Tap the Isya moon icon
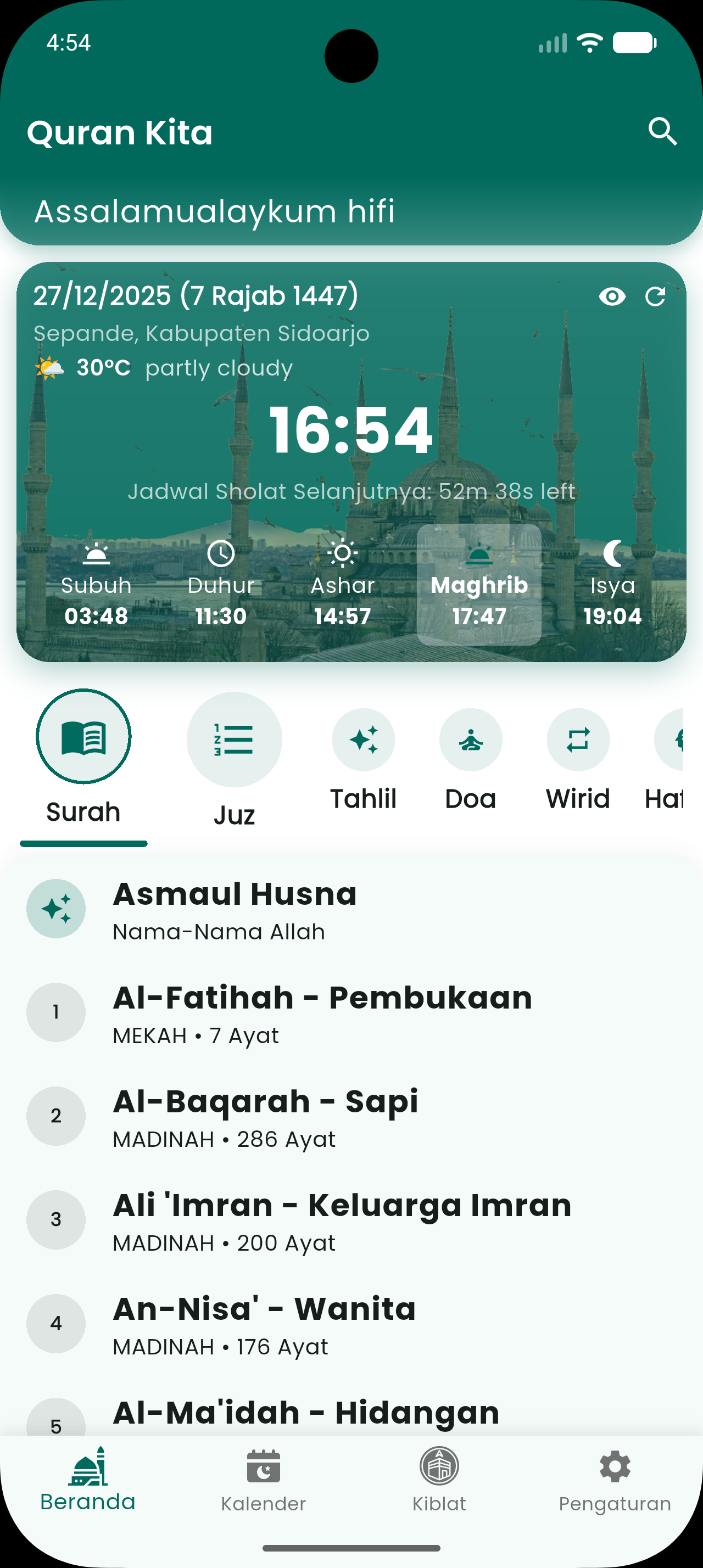703x1568 pixels. 613,555
